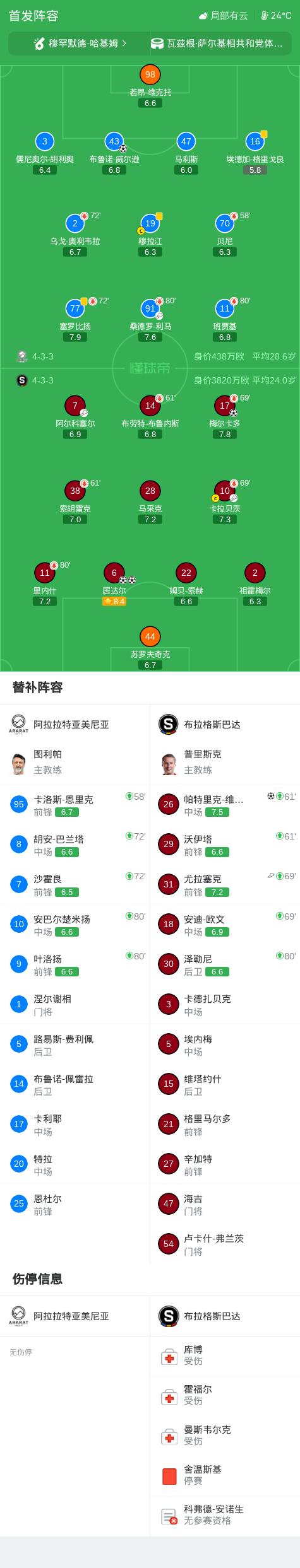The width and height of the screenshot is (300, 1568).
Task: Open coach 图利帕 profile
Action: 75,762
